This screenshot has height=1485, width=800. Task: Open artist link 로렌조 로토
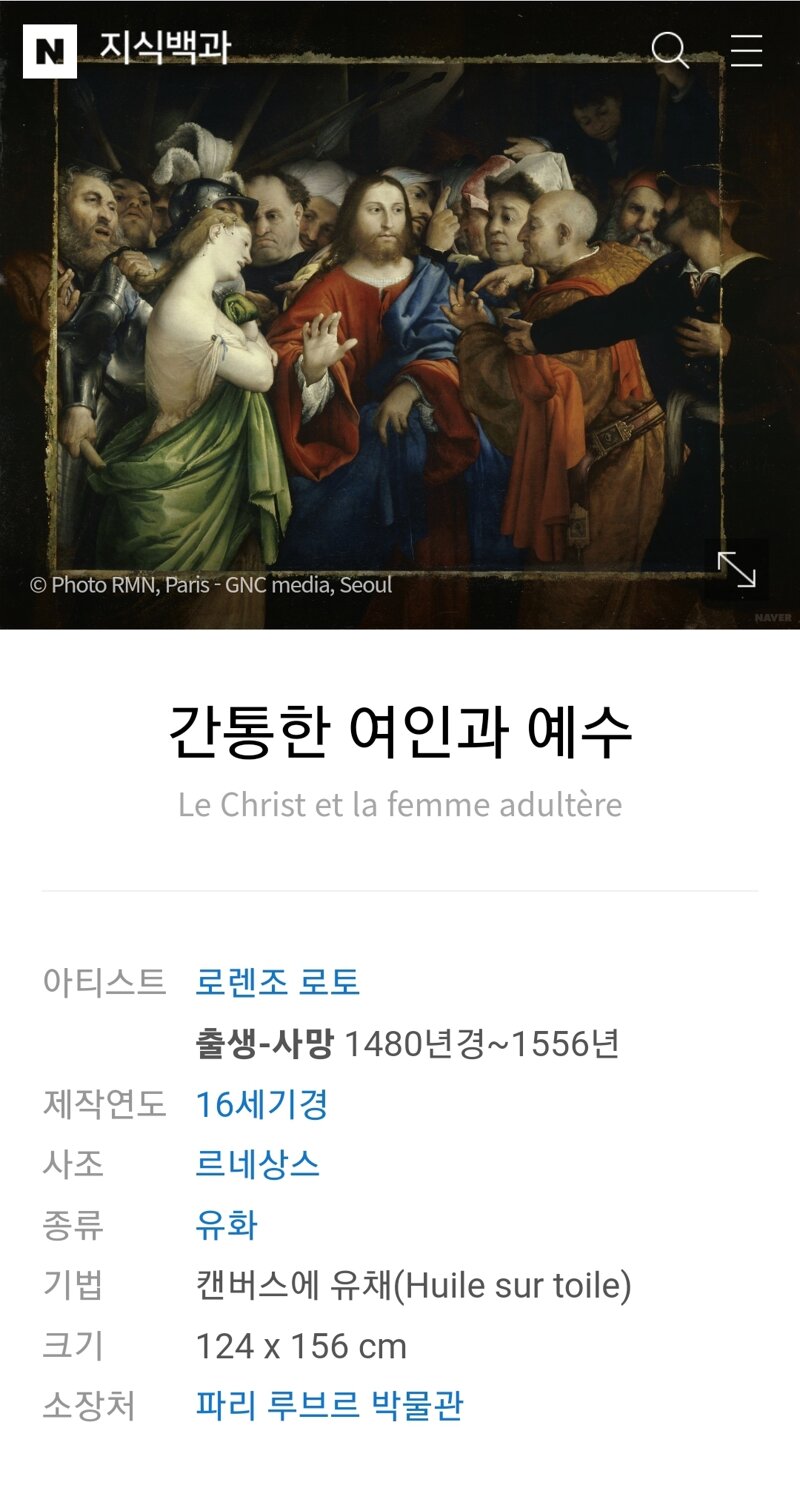(x=277, y=982)
